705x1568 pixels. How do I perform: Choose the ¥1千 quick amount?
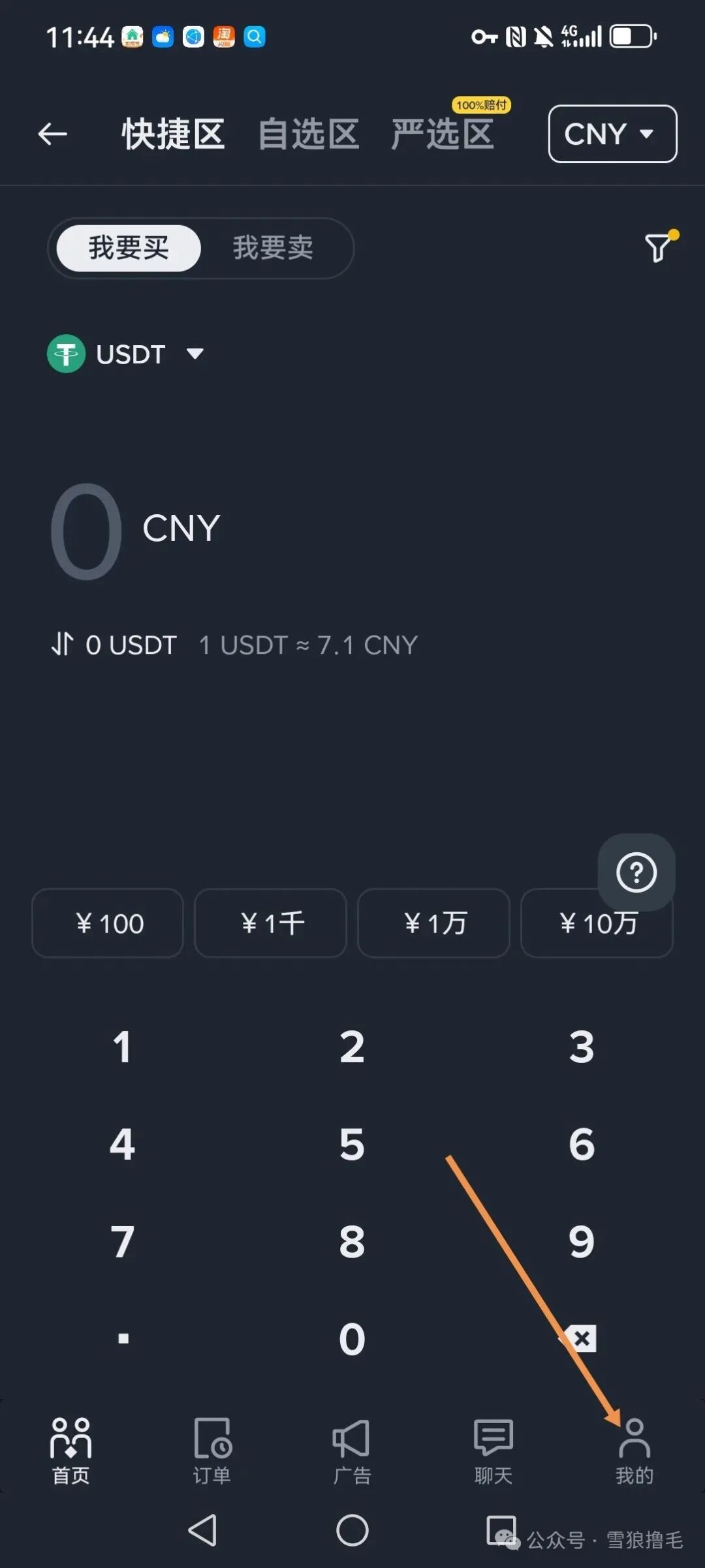pos(270,923)
